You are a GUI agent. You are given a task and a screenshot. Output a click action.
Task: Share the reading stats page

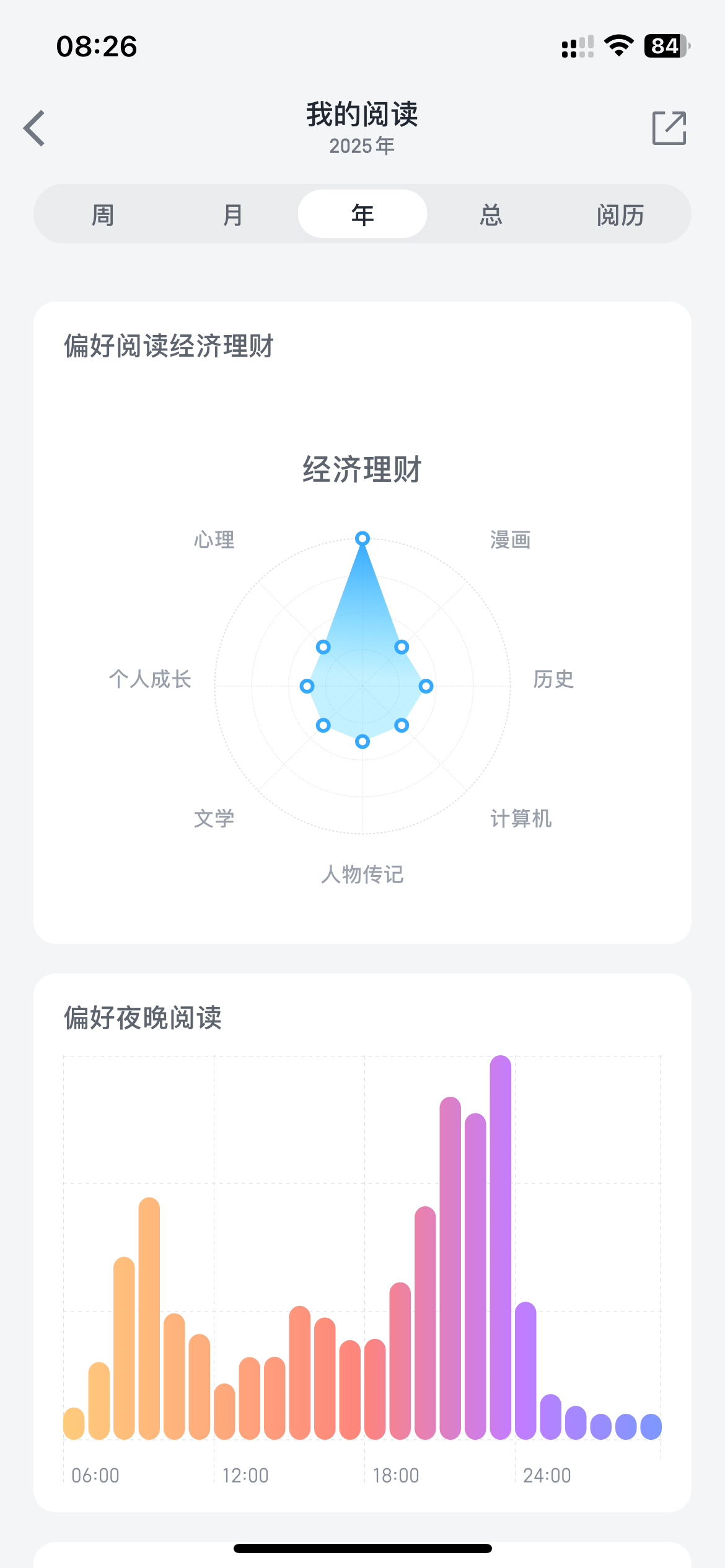pyautogui.click(x=669, y=128)
